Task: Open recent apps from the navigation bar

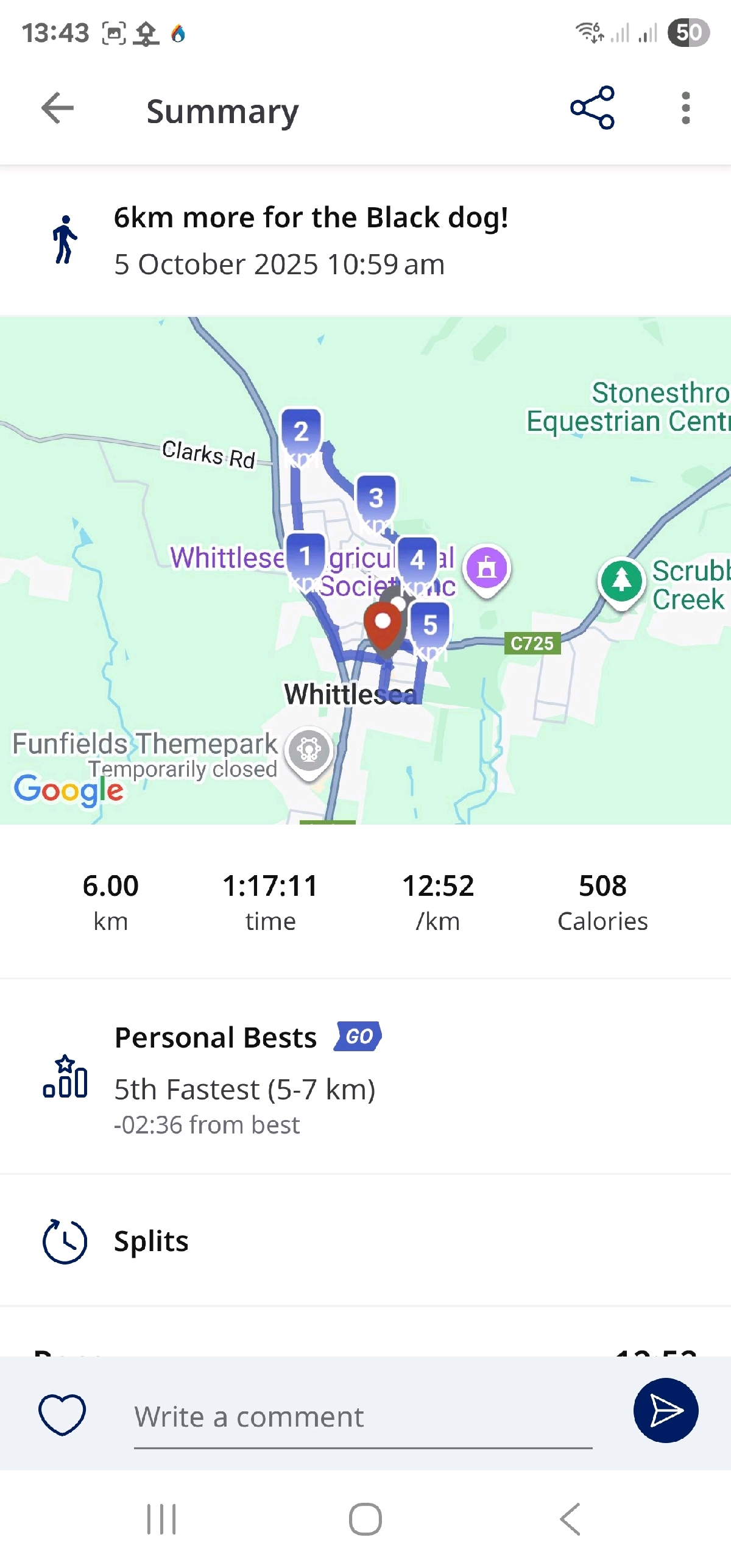Action: coord(161,1519)
